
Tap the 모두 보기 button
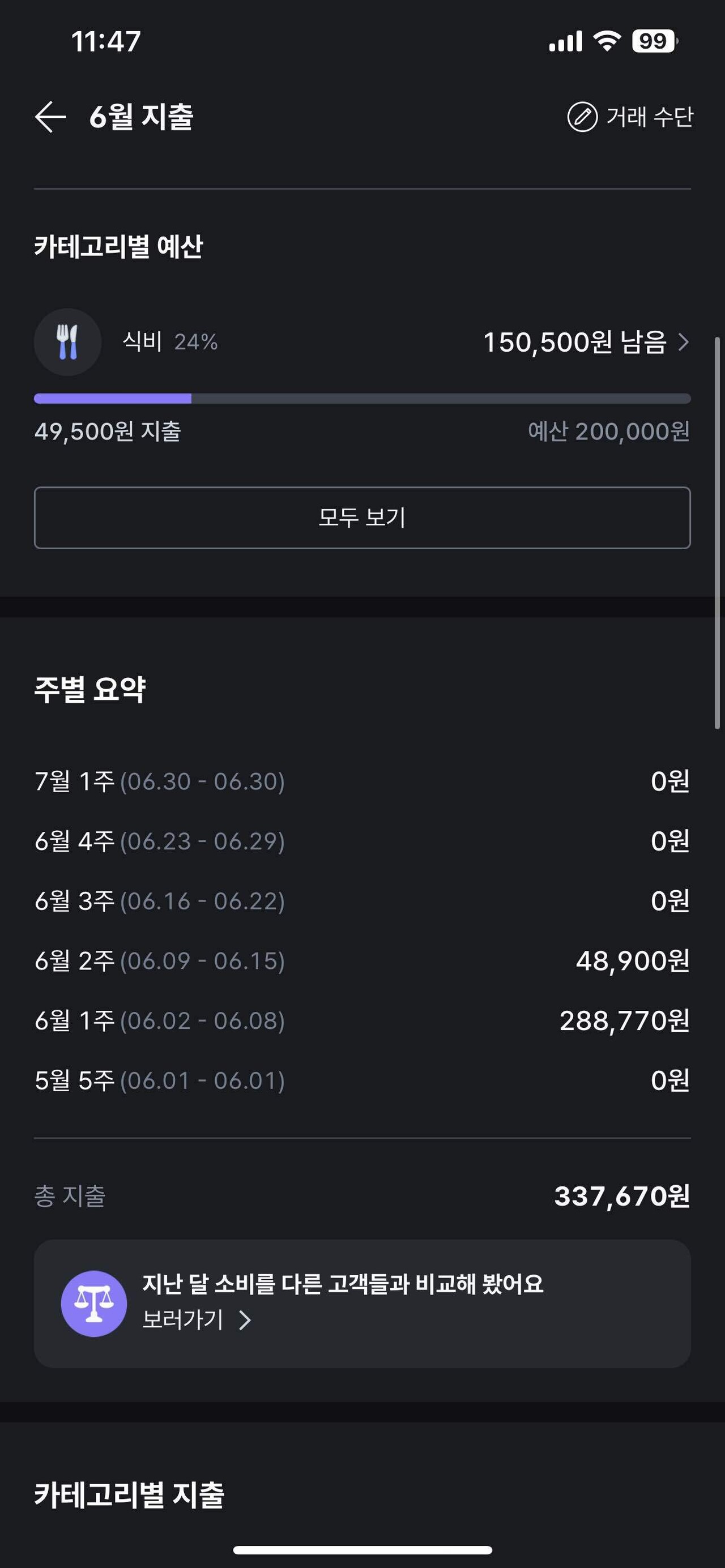pos(362,518)
